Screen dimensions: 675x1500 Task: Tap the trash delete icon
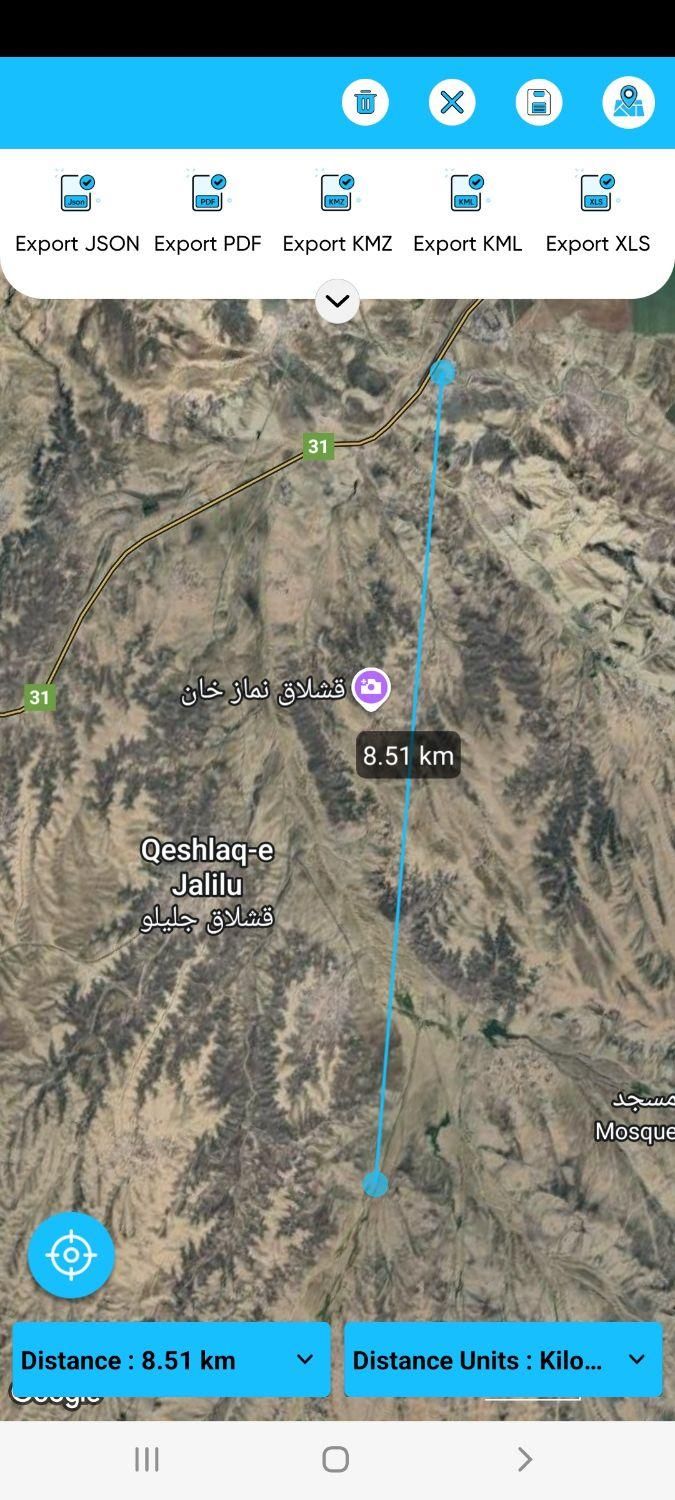365,102
